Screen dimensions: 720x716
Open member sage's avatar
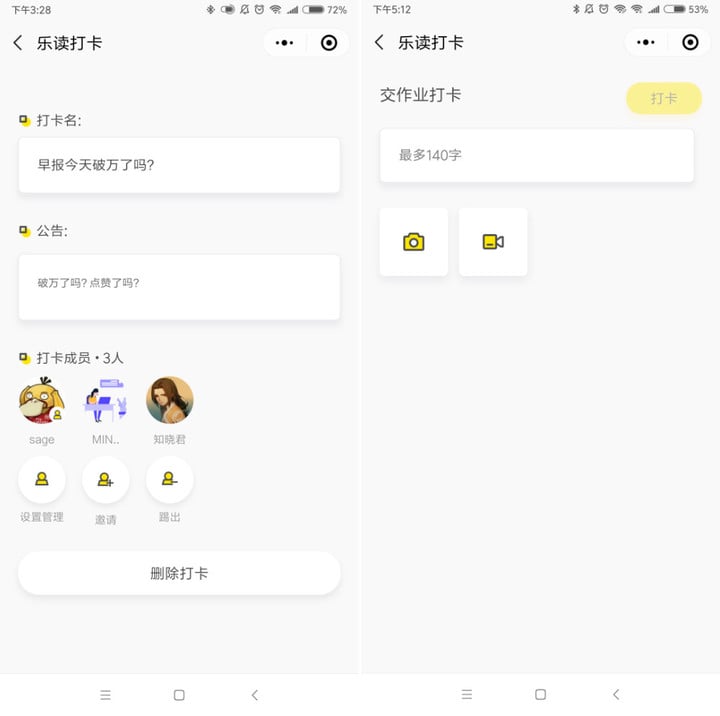pyautogui.click(x=42, y=400)
